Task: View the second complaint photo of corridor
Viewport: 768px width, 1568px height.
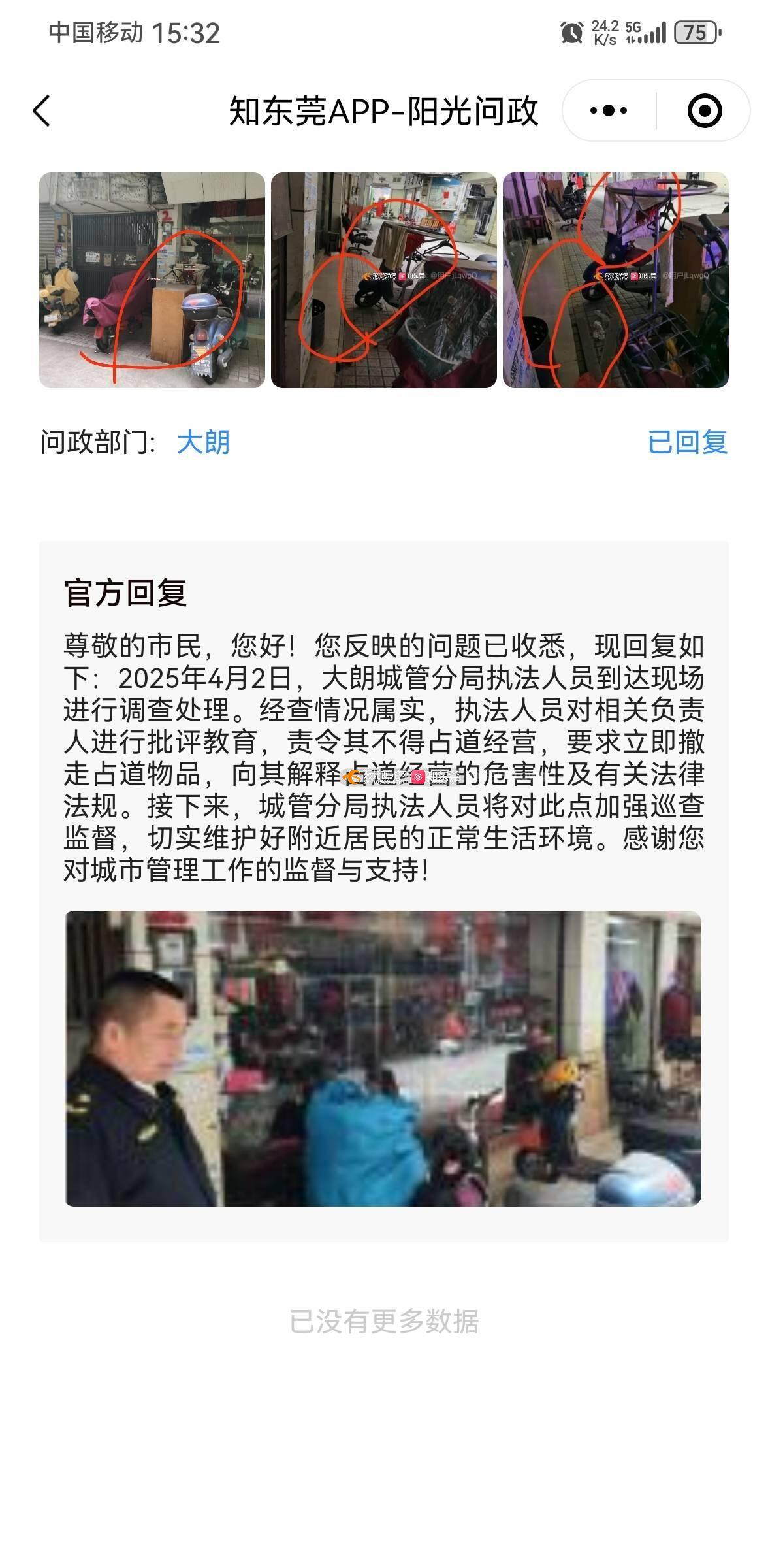Action: point(384,280)
